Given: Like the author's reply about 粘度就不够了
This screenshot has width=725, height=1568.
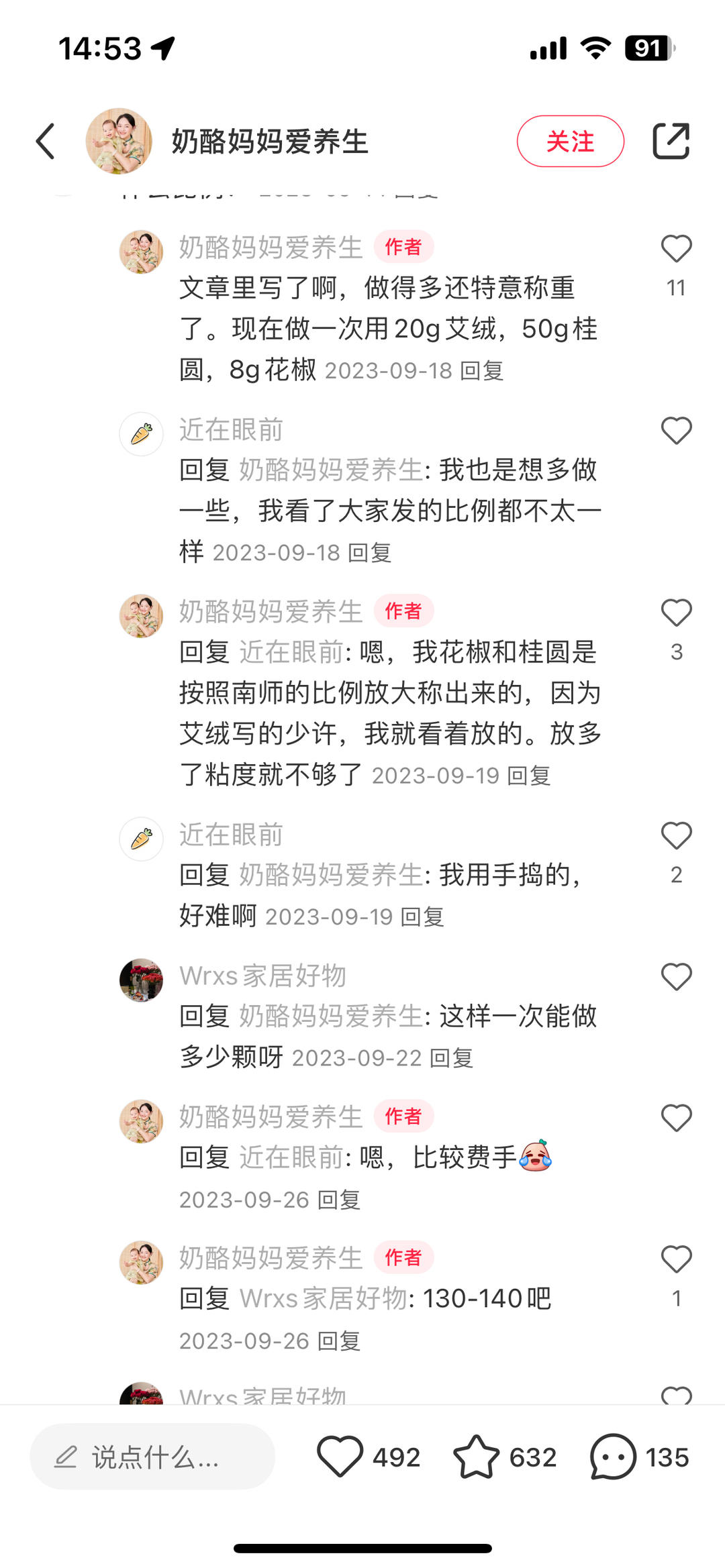Looking at the screenshot, I should point(676,613).
